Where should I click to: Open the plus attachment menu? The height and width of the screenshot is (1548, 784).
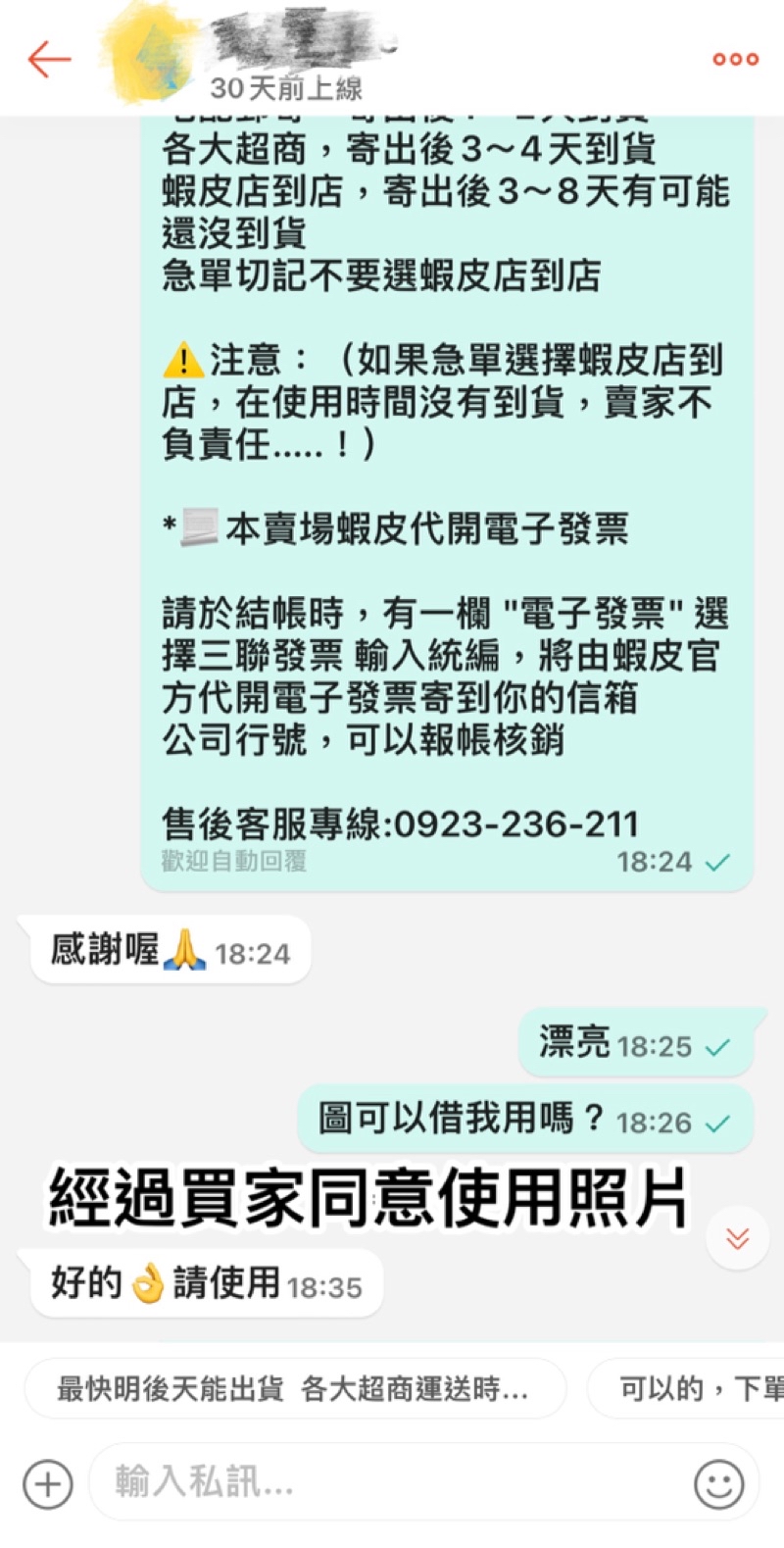47,1482
